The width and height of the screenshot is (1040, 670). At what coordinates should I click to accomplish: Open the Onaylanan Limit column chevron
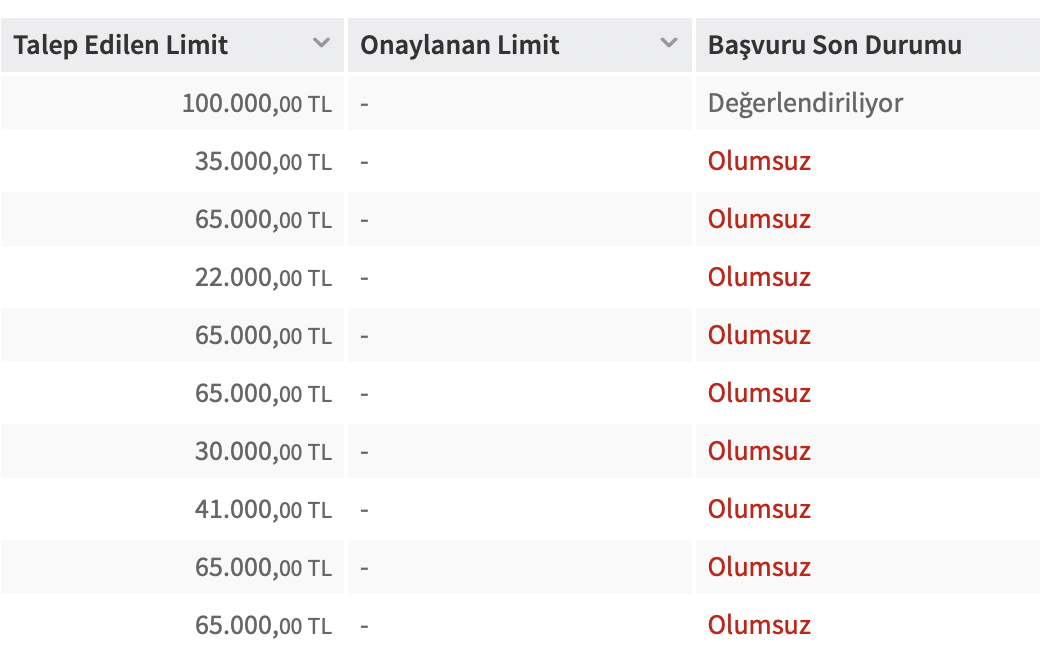click(x=669, y=43)
